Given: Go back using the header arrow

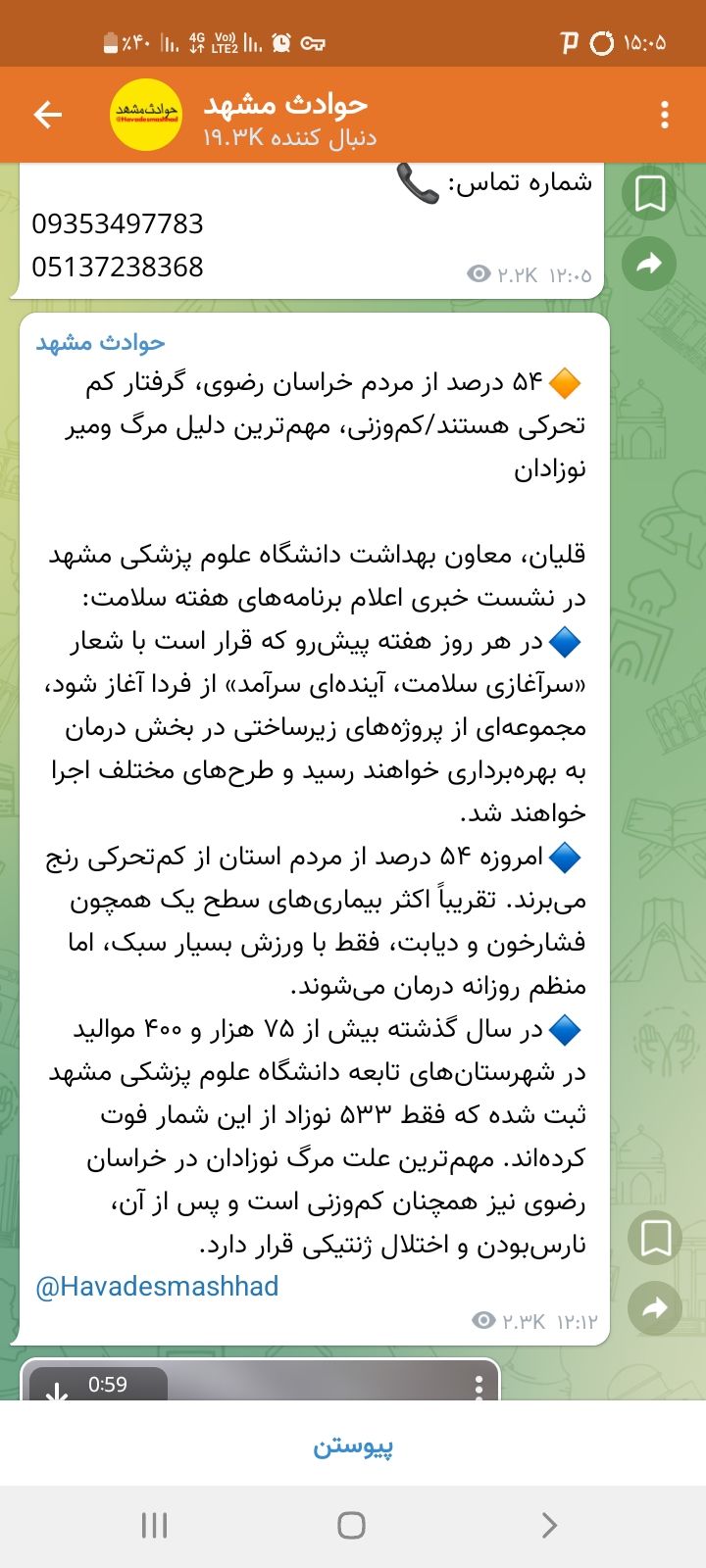Looking at the screenshot, I should [48, 115].
